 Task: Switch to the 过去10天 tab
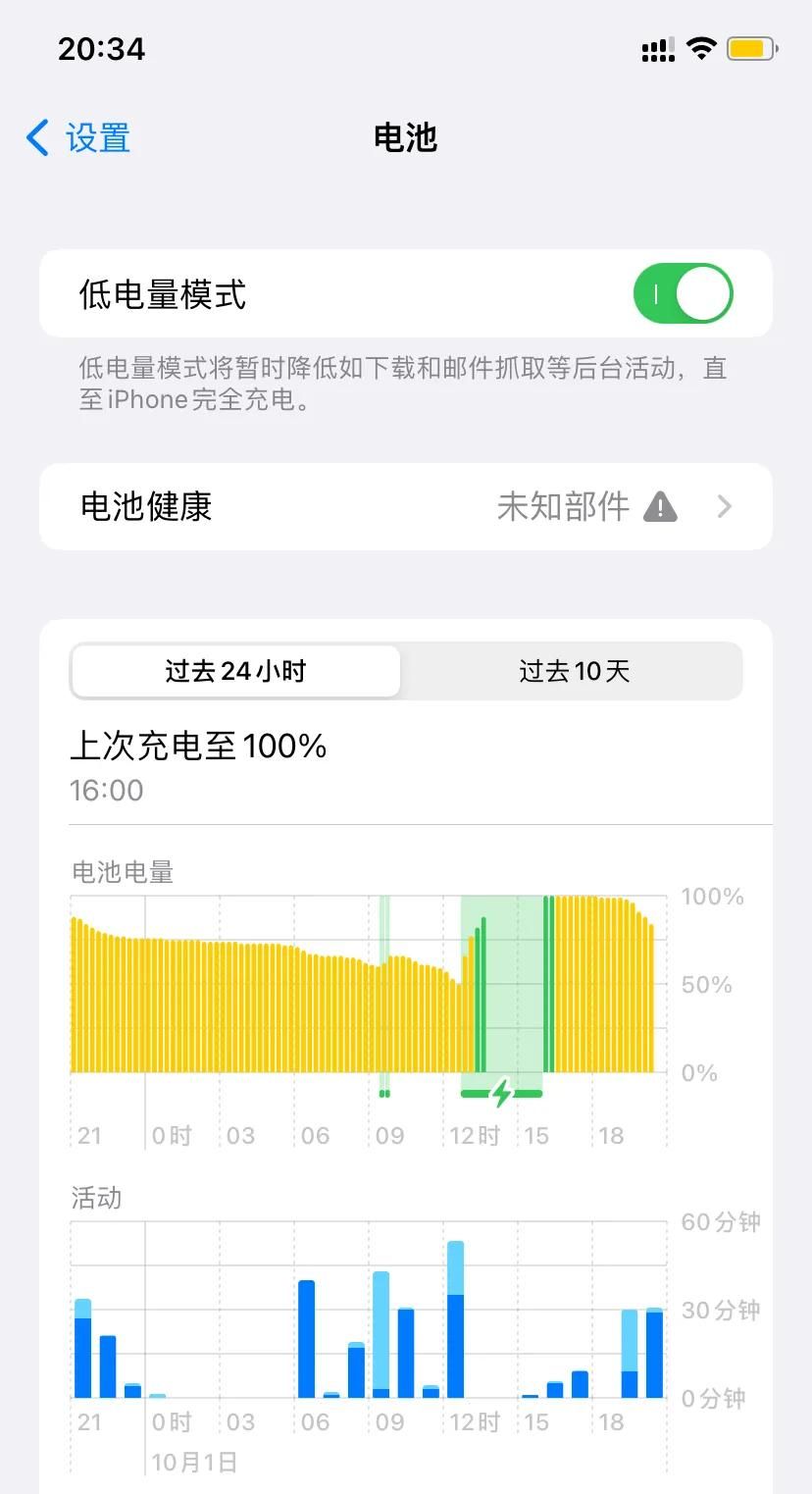pos(574,671)
